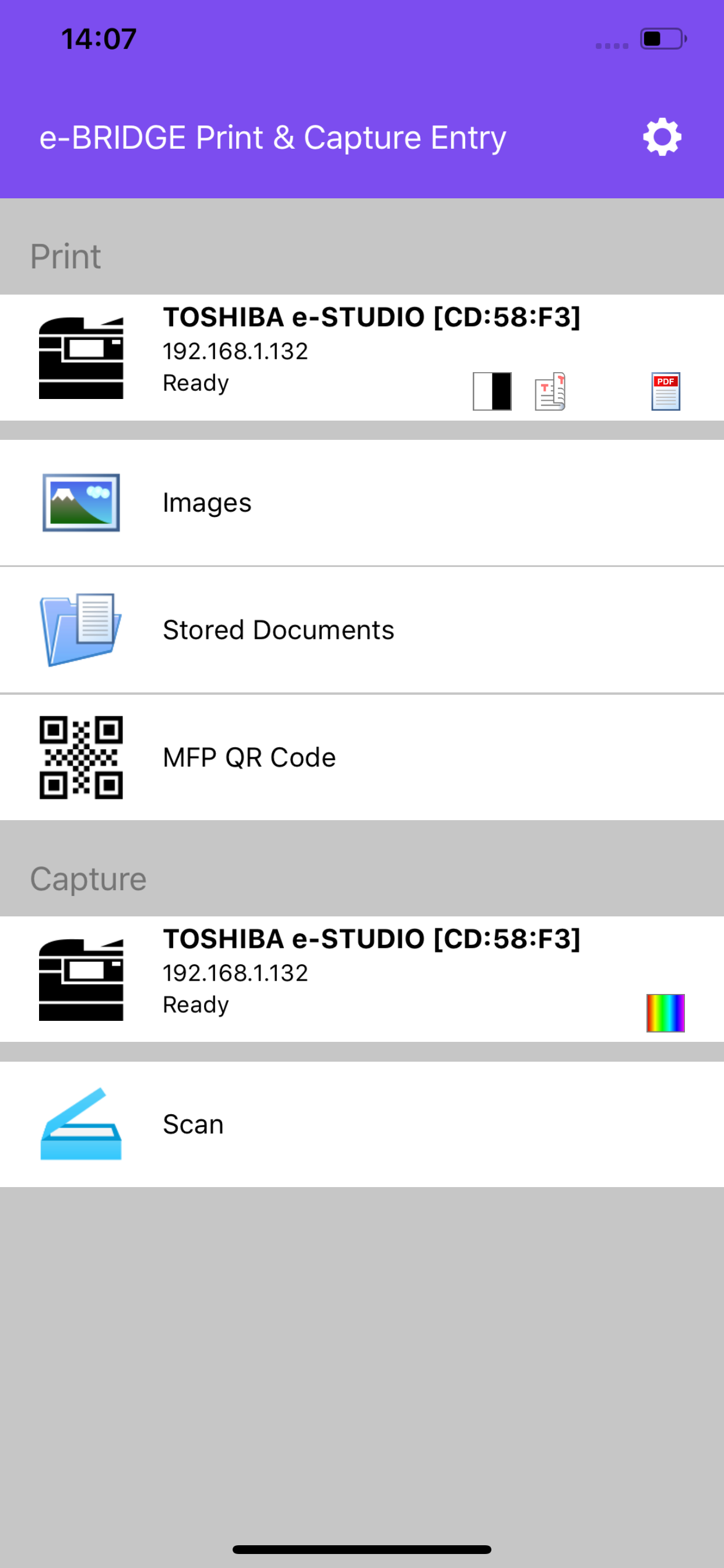This screenshot has width=724, height=1568.
Task: Open the Stored Documents list
Action: (277, 629)
